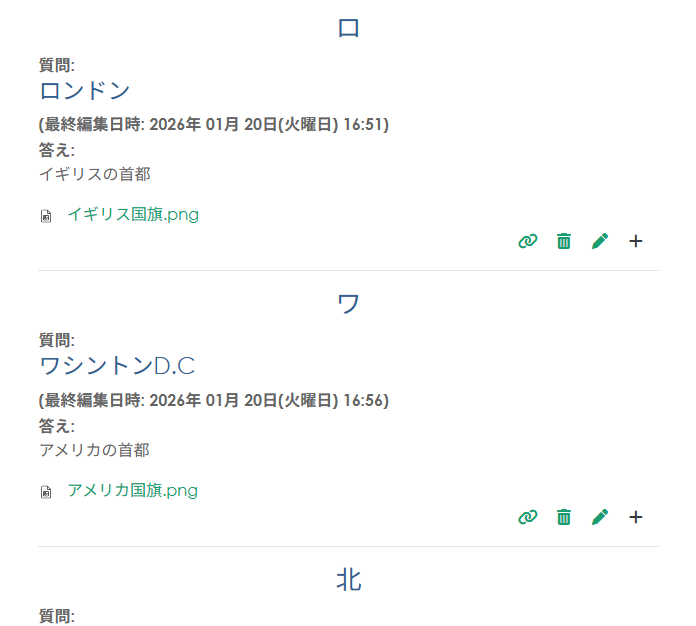Open the アメリカ国旗.png attachment
This screenshot has height=626, width=696.
coord(133,490)
